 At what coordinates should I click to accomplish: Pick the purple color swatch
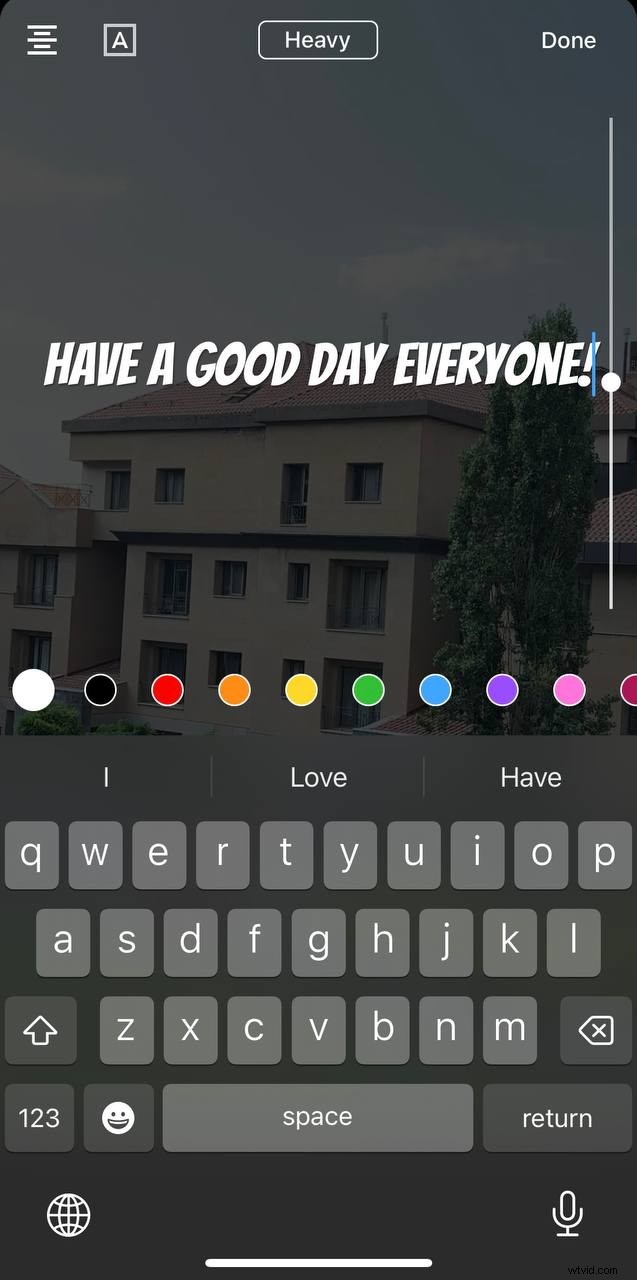tap(502, 690)
